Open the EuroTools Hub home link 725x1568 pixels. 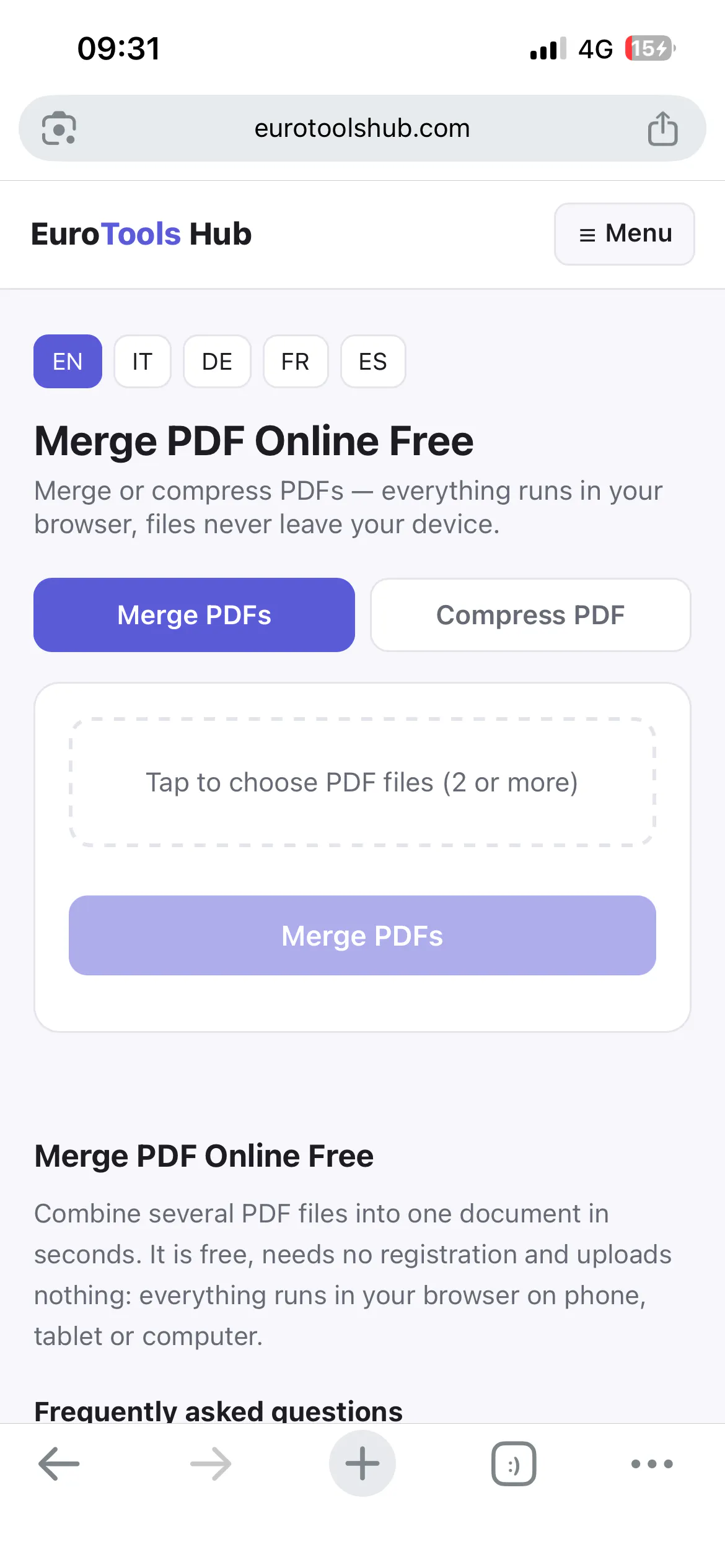[x=141, y=234]
